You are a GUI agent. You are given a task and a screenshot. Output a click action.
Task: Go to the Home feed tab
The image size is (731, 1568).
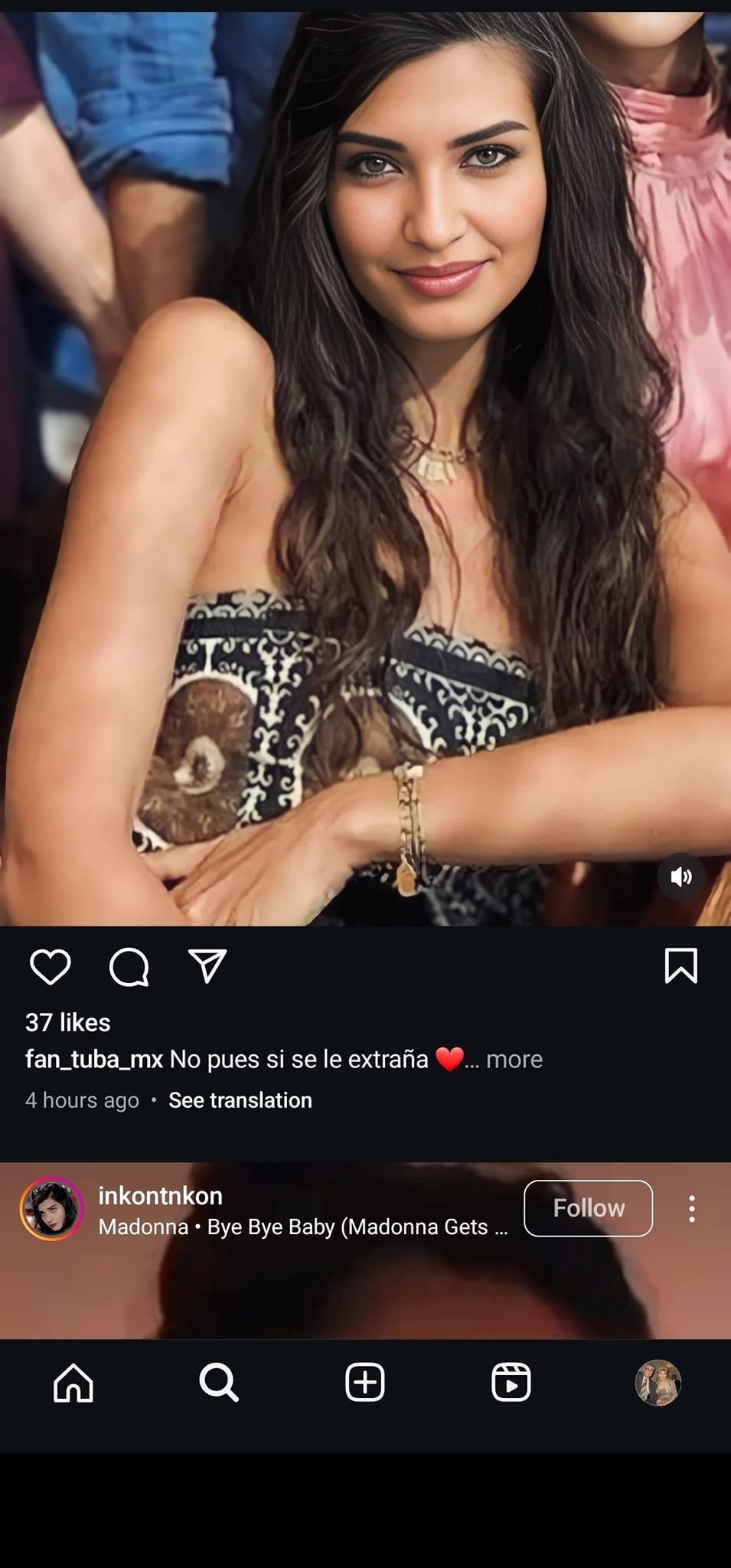point(73,1383)
